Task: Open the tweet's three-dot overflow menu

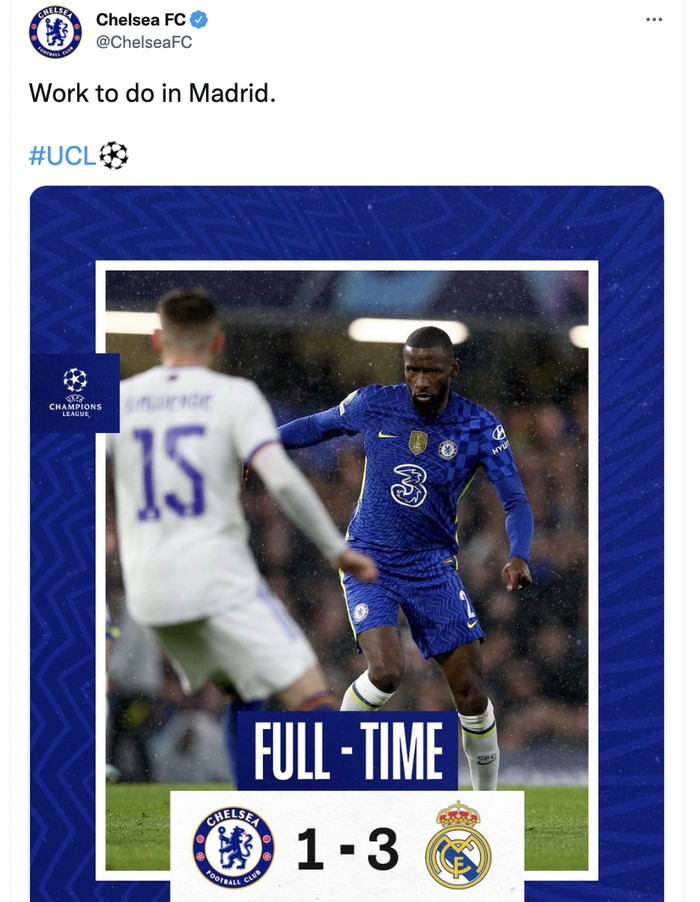Action: [x=654, y=20]
